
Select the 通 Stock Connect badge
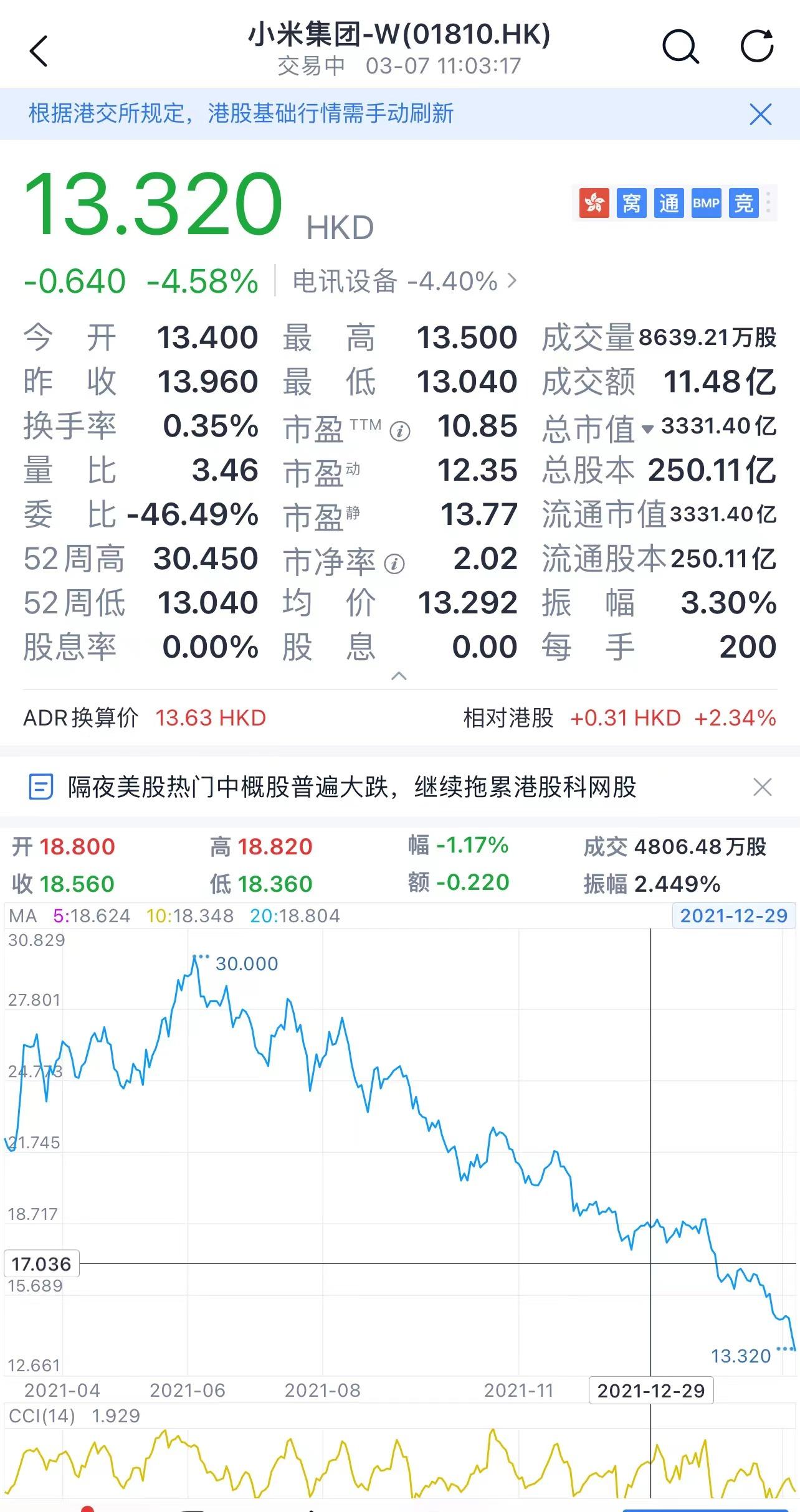pos(669,203)
